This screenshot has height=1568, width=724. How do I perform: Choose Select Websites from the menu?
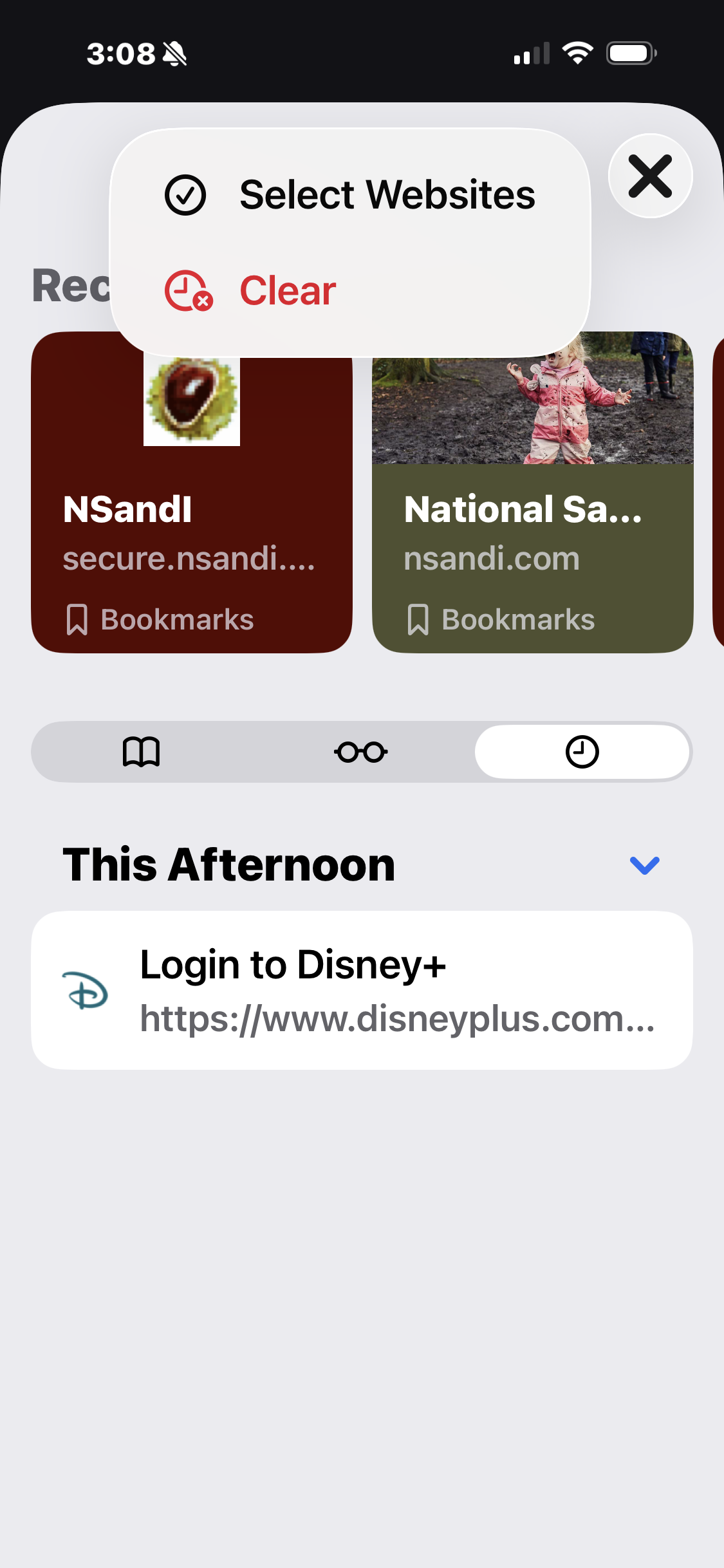click(x=351, y=194)
